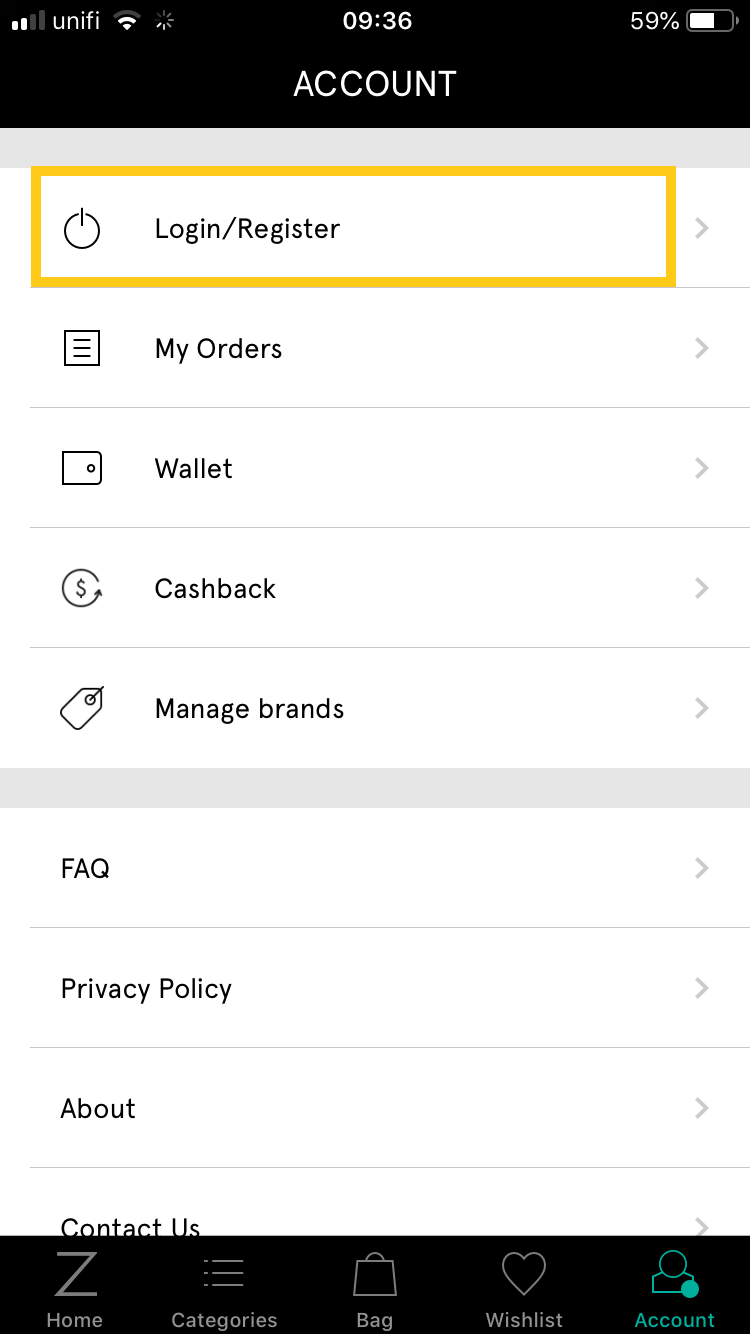The height and width of the screenshot is (1334, 750).
Task: Expand the FAQ row chevron
Action: pyautogui.click(x=702, y=868)
